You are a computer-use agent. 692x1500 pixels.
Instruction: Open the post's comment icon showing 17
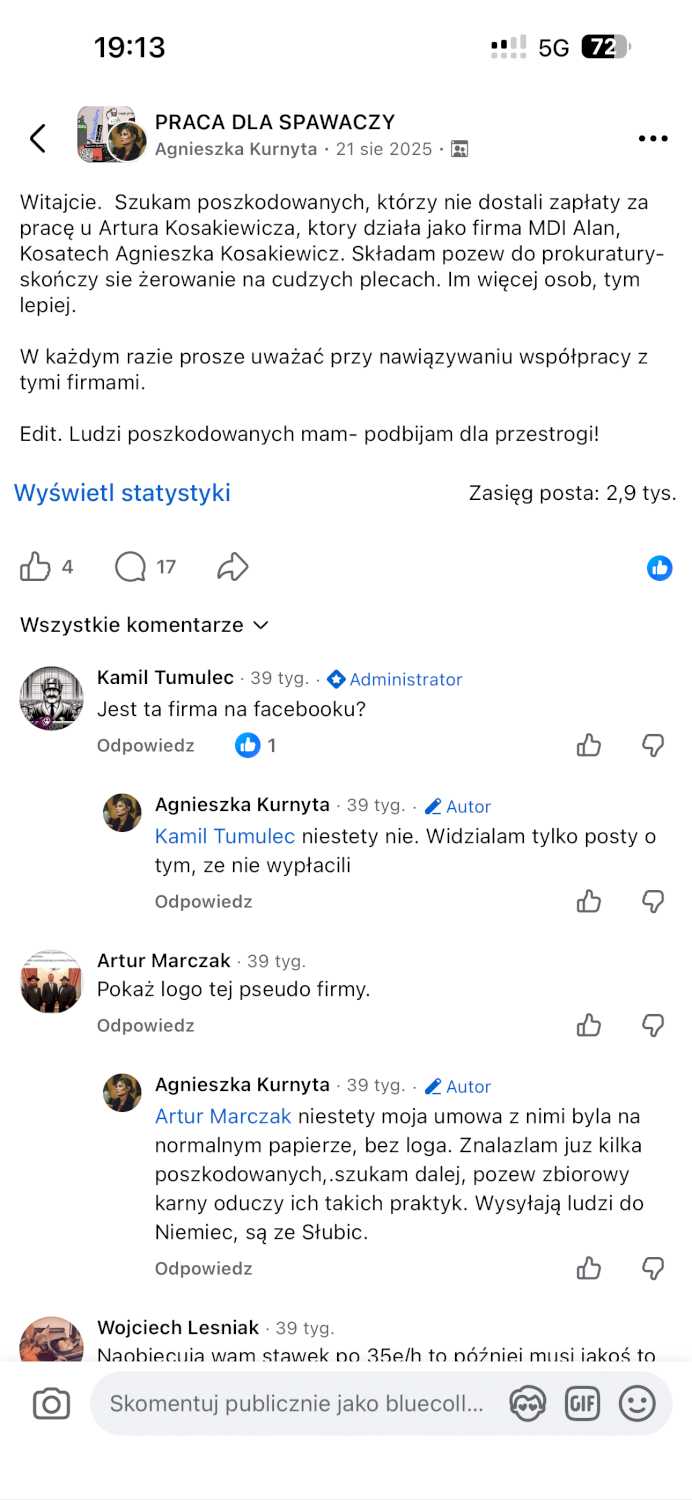click(131, 567)
